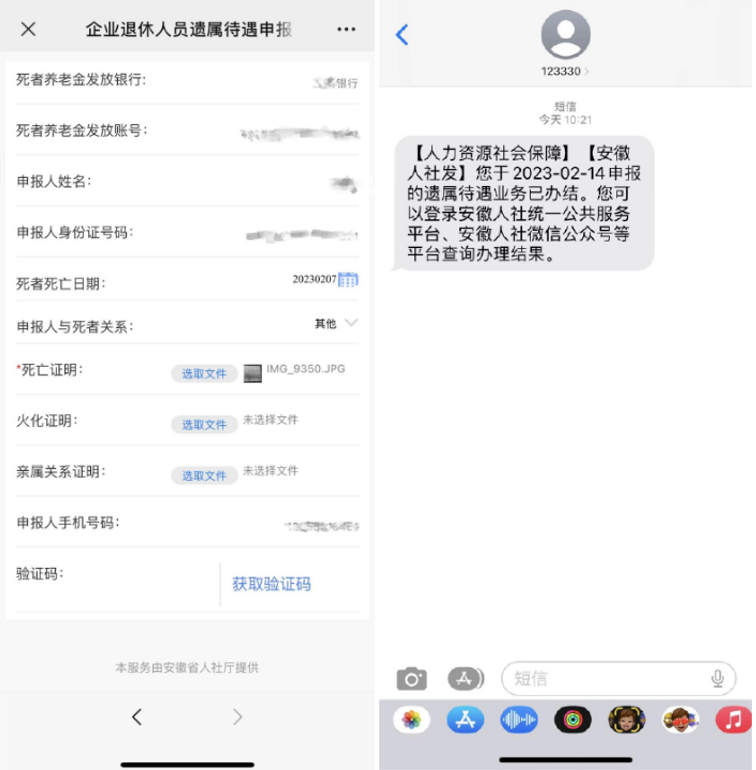The width and height of the screenshot is (756, 770).
Task: Open the camera in Messages
Action: coord(412,679)
